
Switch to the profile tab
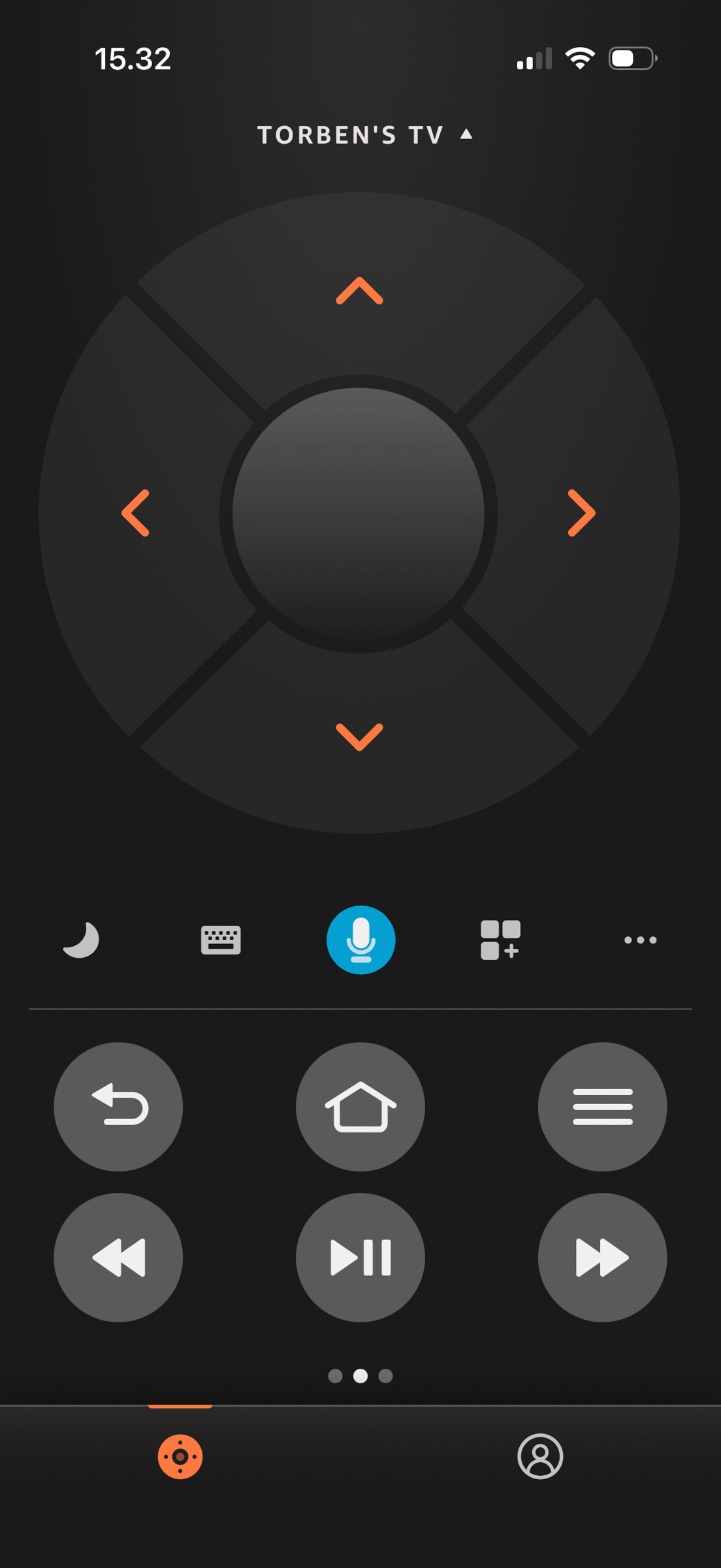540,1456
